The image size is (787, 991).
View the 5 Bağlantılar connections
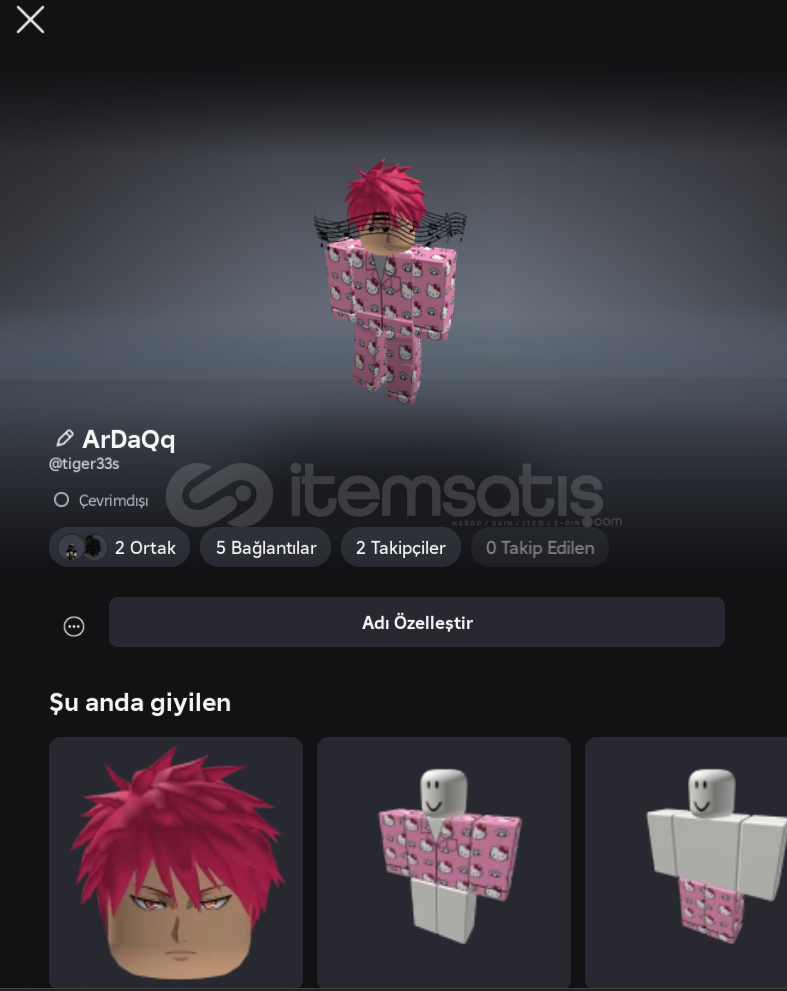(265, 547)
